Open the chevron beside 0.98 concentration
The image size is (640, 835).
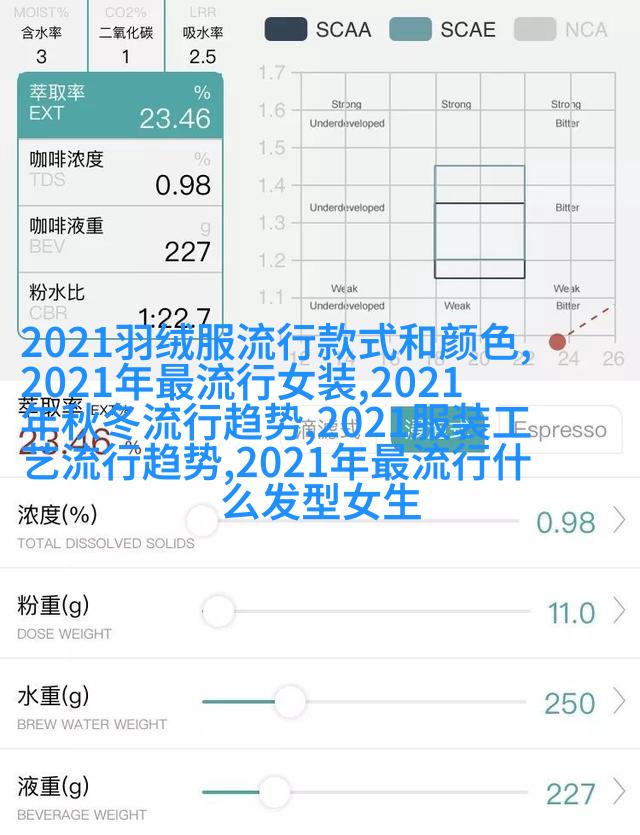[620, 521]
